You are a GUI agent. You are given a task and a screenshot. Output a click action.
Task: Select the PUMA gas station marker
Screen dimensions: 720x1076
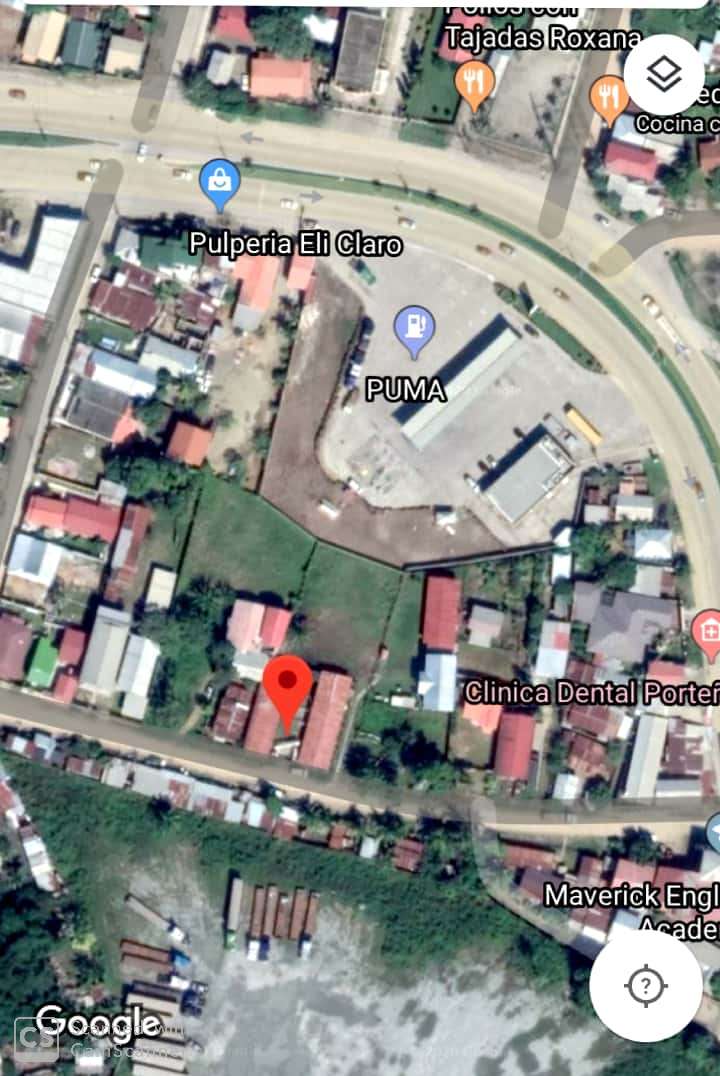point(414,329)
